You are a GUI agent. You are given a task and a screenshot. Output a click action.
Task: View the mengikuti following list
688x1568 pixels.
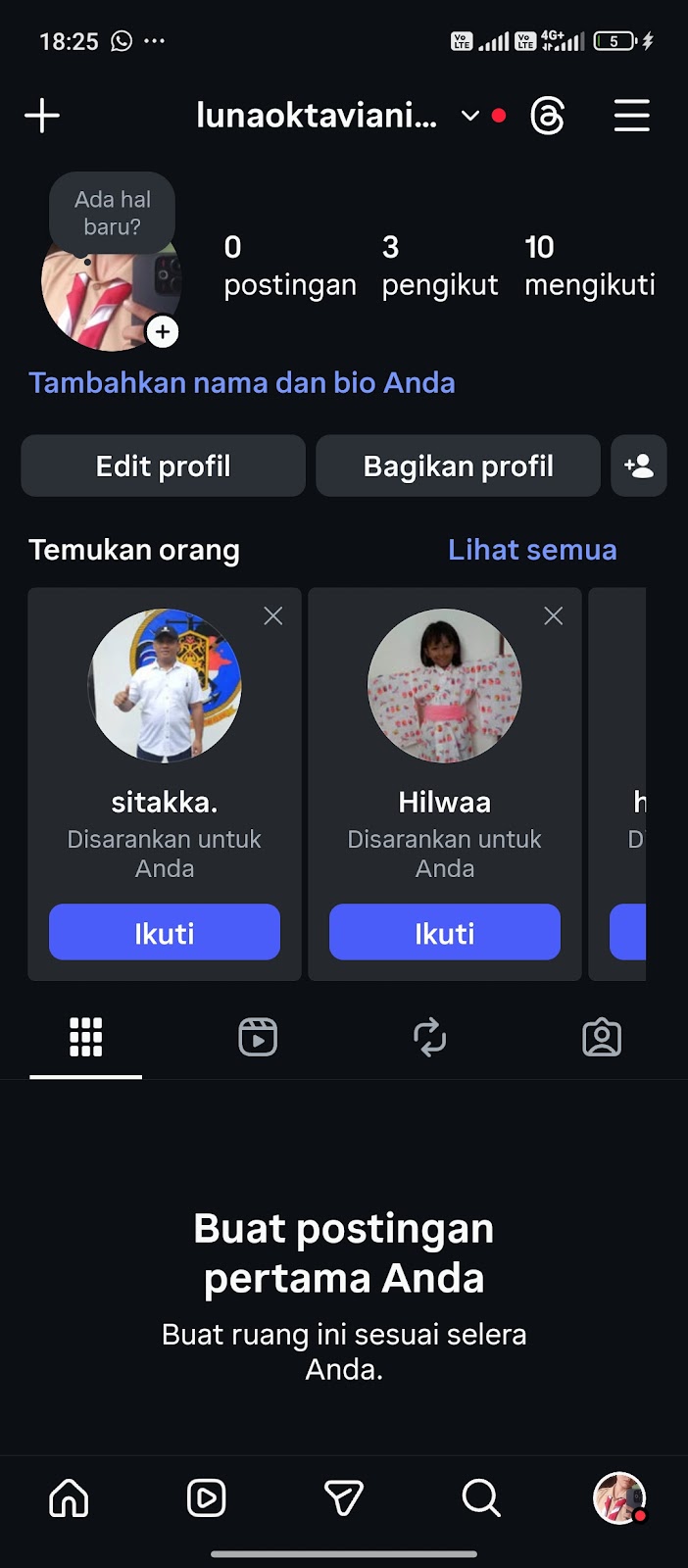[x=589, y=266]
